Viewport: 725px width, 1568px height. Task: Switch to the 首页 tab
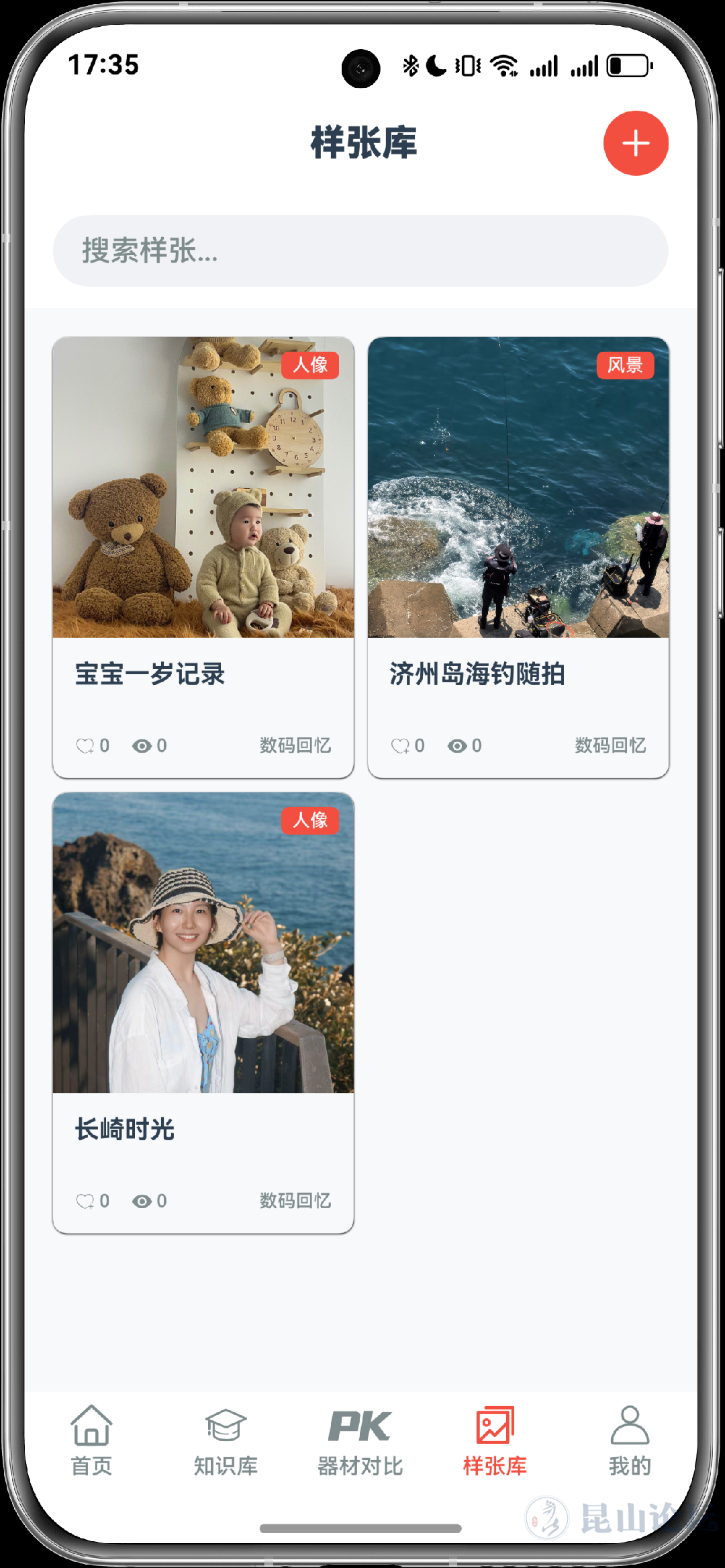91,1440
